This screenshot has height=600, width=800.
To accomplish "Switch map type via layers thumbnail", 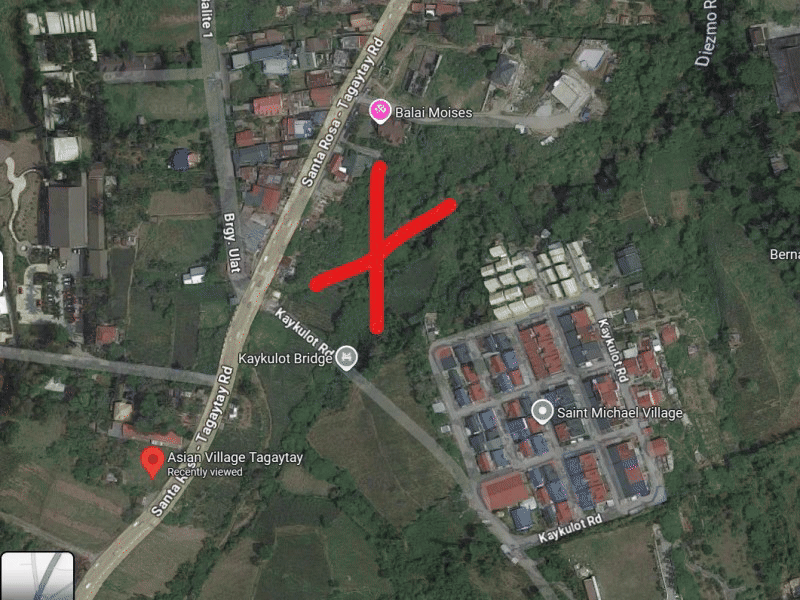I will (37, 577).
